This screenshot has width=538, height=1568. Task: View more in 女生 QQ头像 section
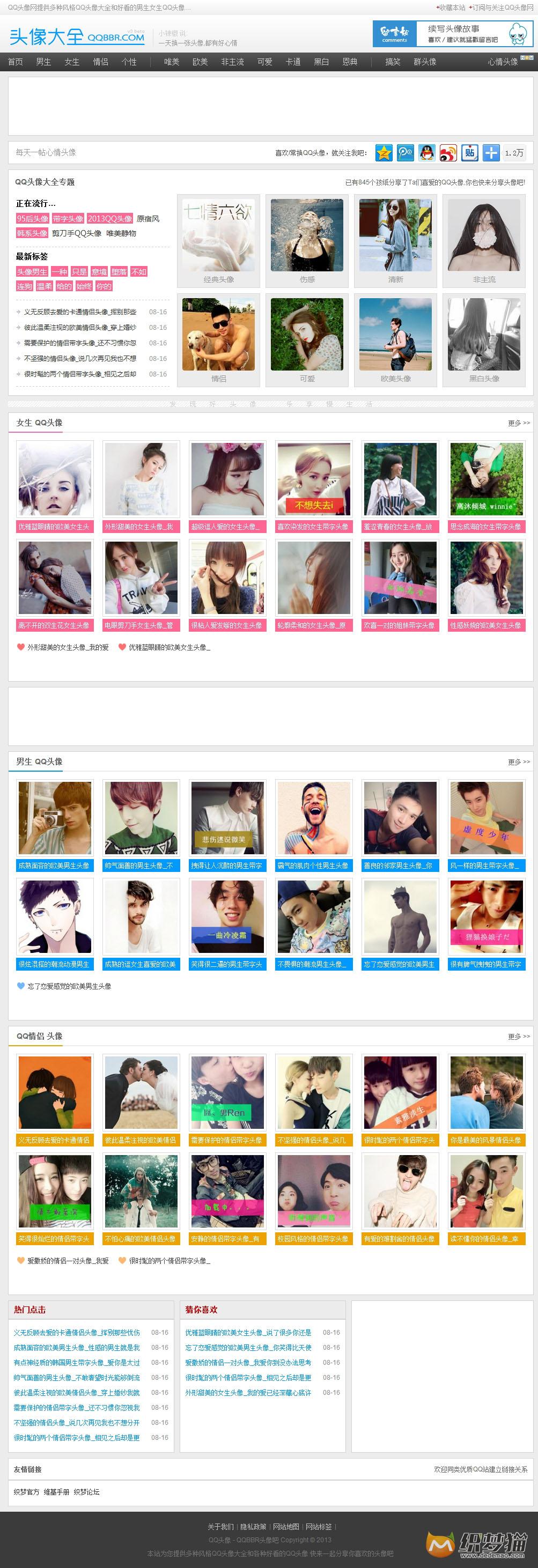click(x=519, y=423)
